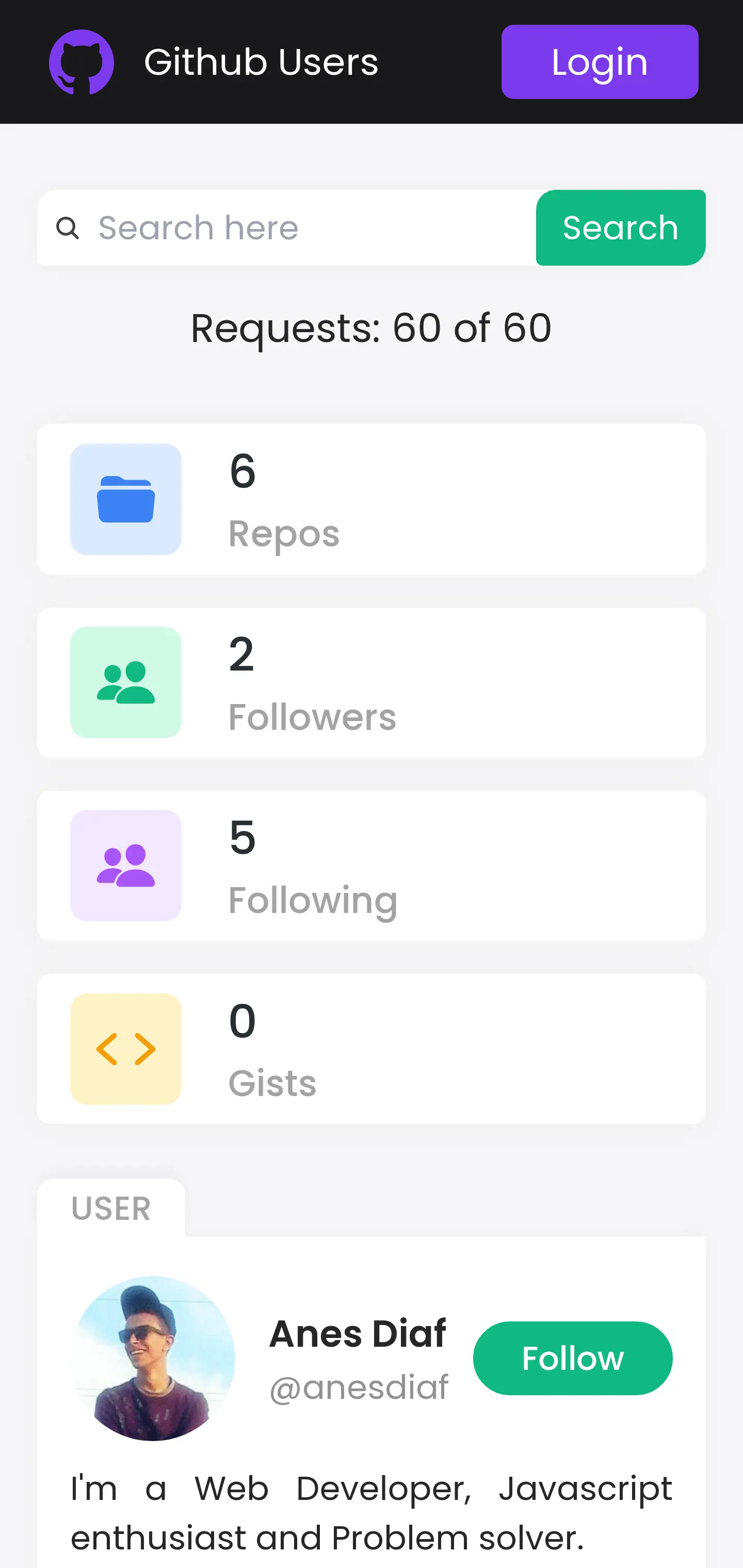Screen dimensions: 743x1568
Task: Select the Anes Diaf profile name
Action: click(x=358, y=1333)
